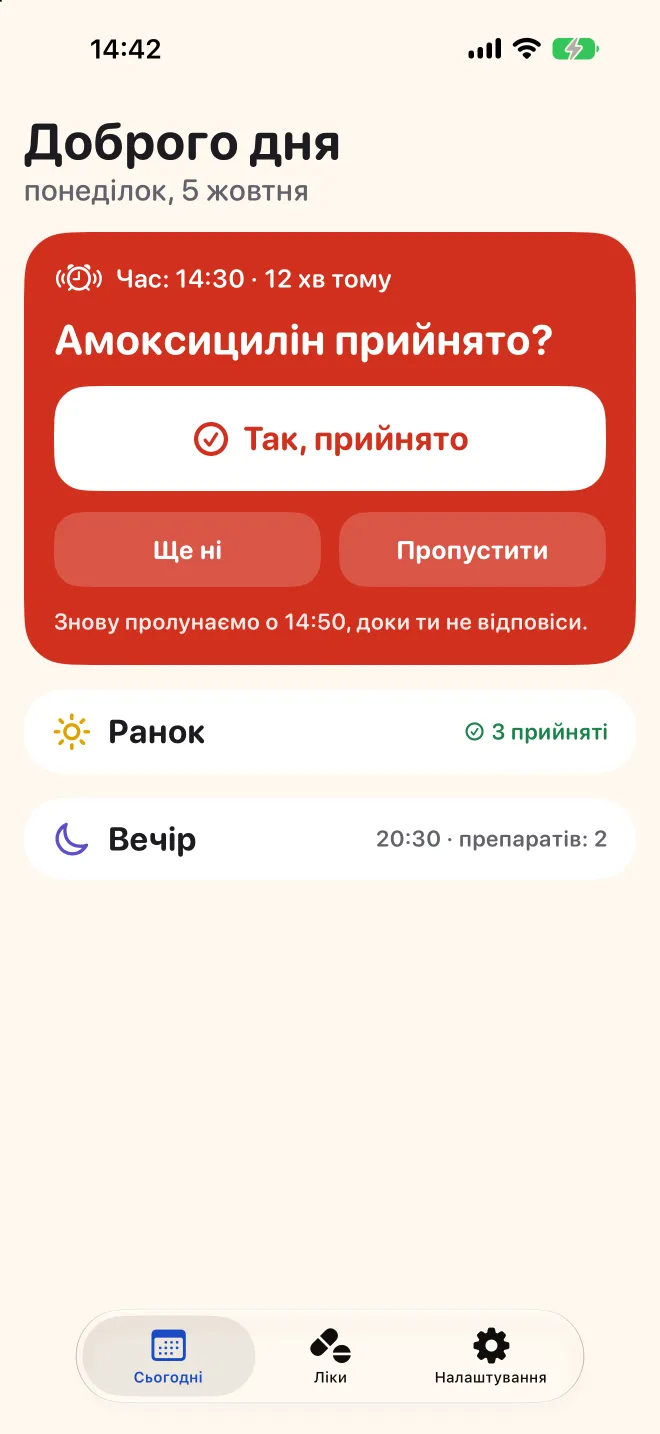
Task: Confirm Amoxicillin with "Так, прийнято"
Action: [x=330, y=438]
